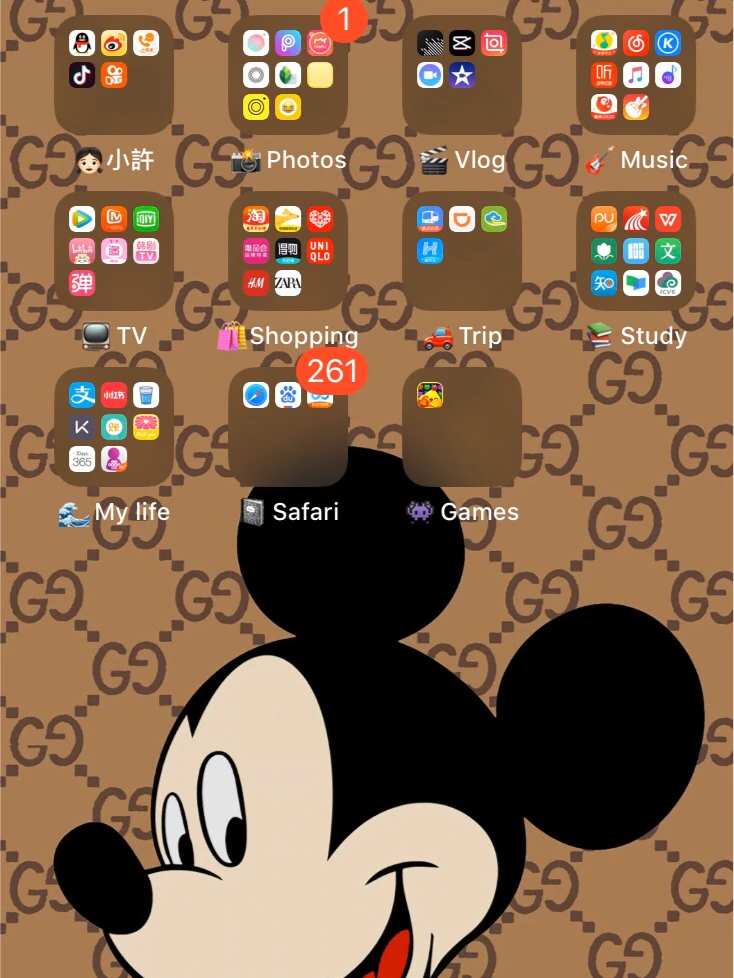Open the 小許 app folder
The image size is (734, 978).
click(x=114, y=75)
